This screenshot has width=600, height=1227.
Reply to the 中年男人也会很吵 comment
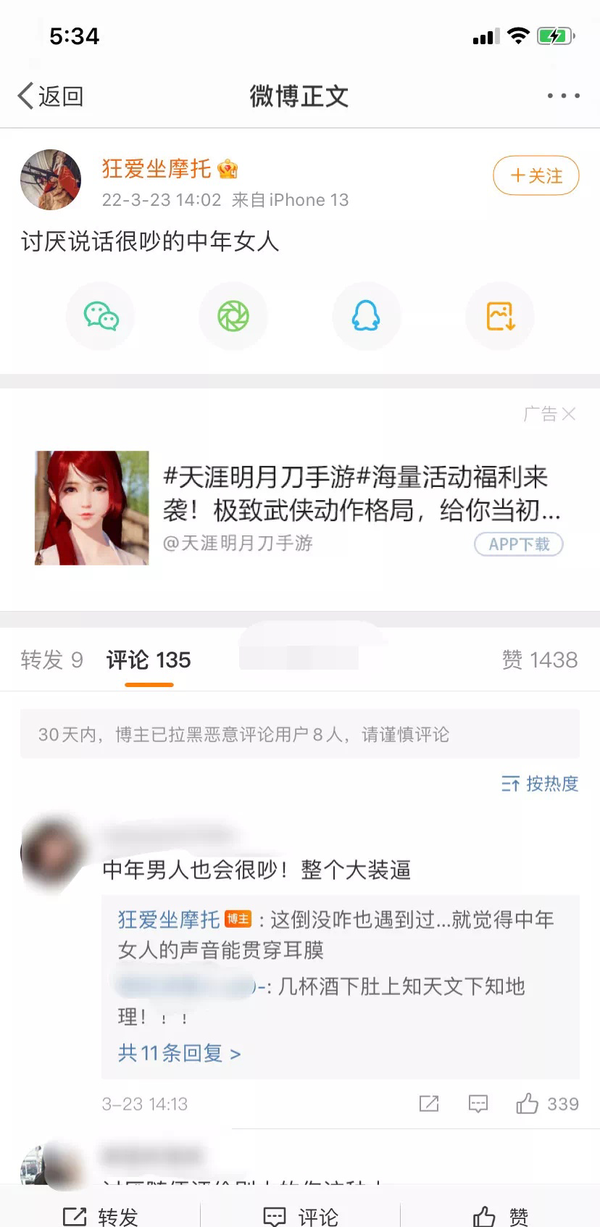(478, 1104)
